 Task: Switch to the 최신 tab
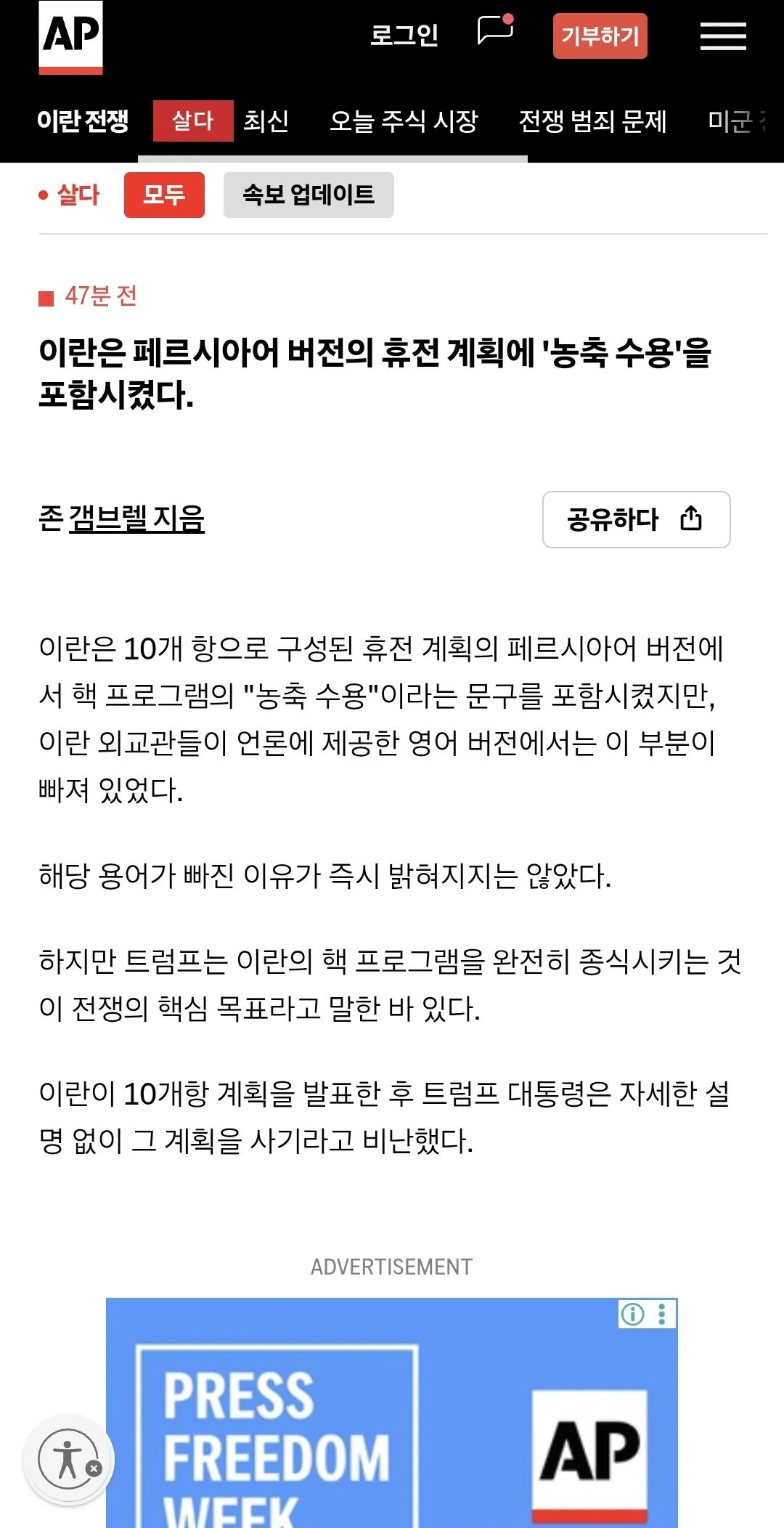pyautogui.click(x=266, y=121)
